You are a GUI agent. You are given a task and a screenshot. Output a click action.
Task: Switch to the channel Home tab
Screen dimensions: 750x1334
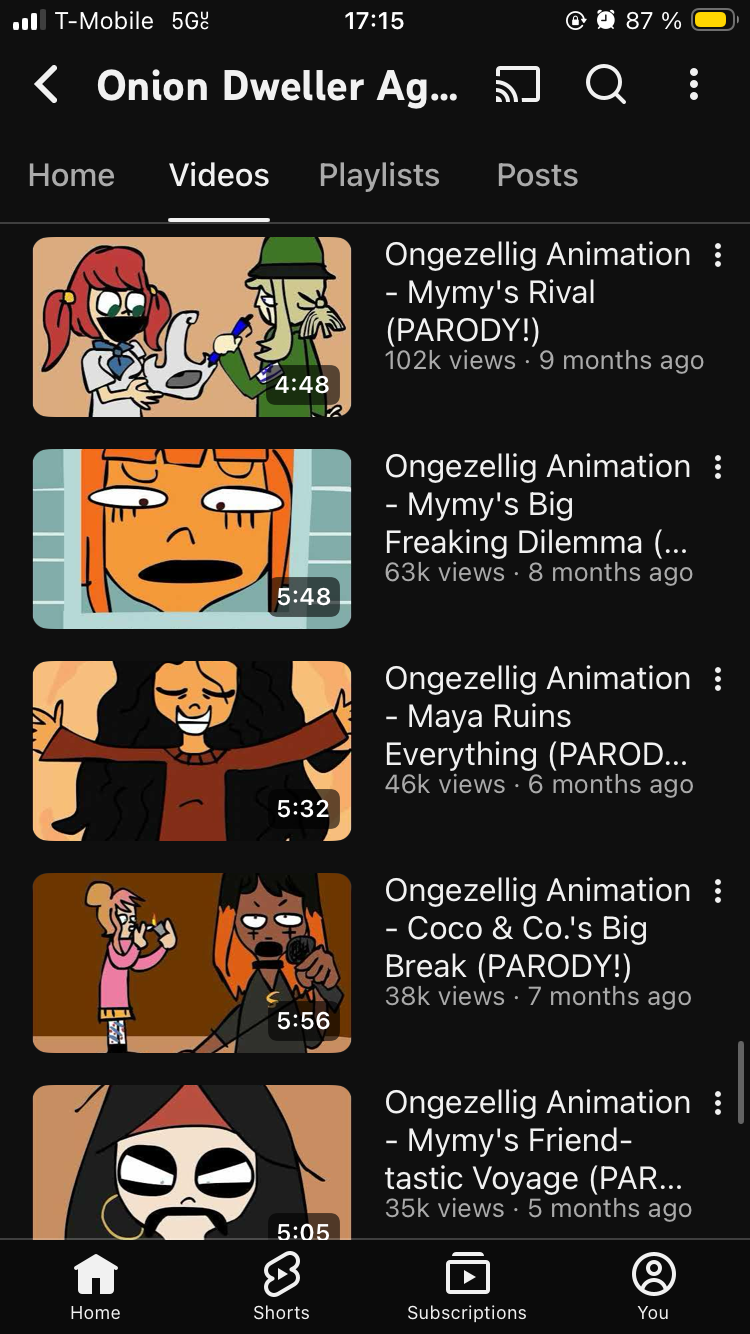click(71, 176)
